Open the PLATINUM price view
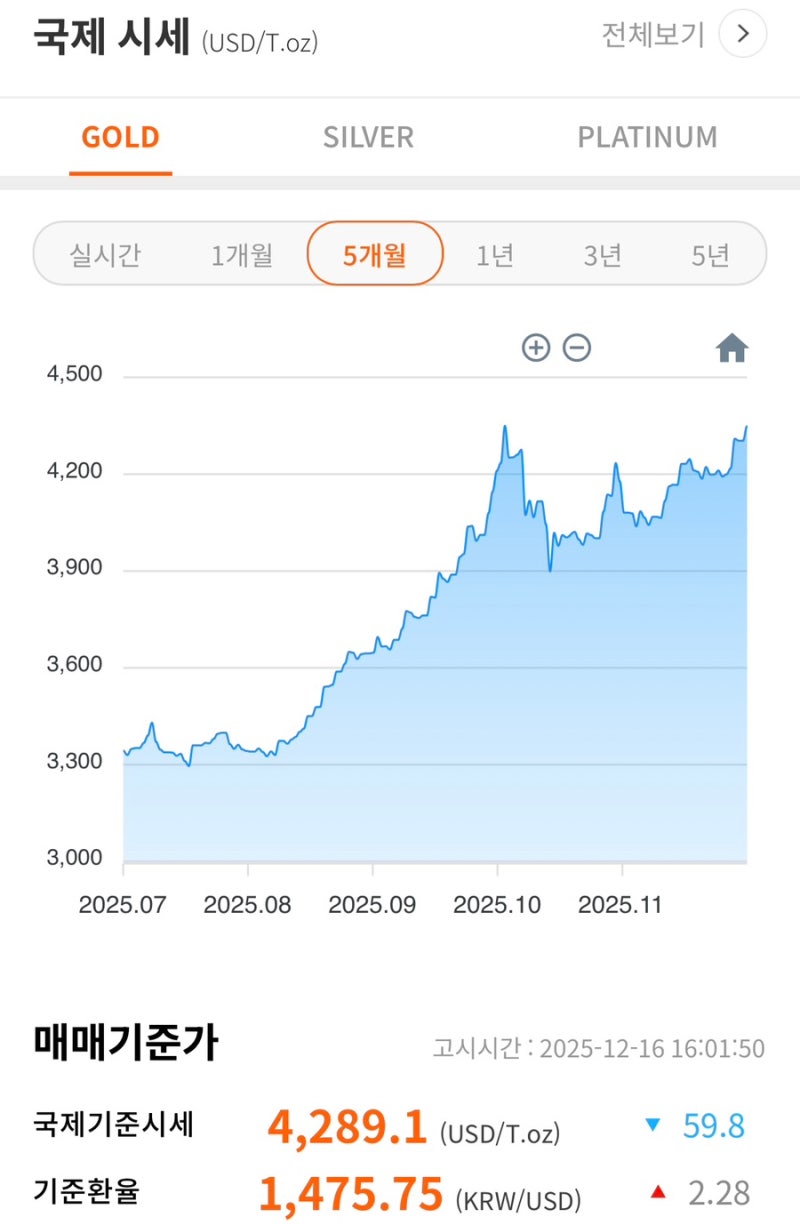The width and height of the screenshot is (800, 1225). 647,137
